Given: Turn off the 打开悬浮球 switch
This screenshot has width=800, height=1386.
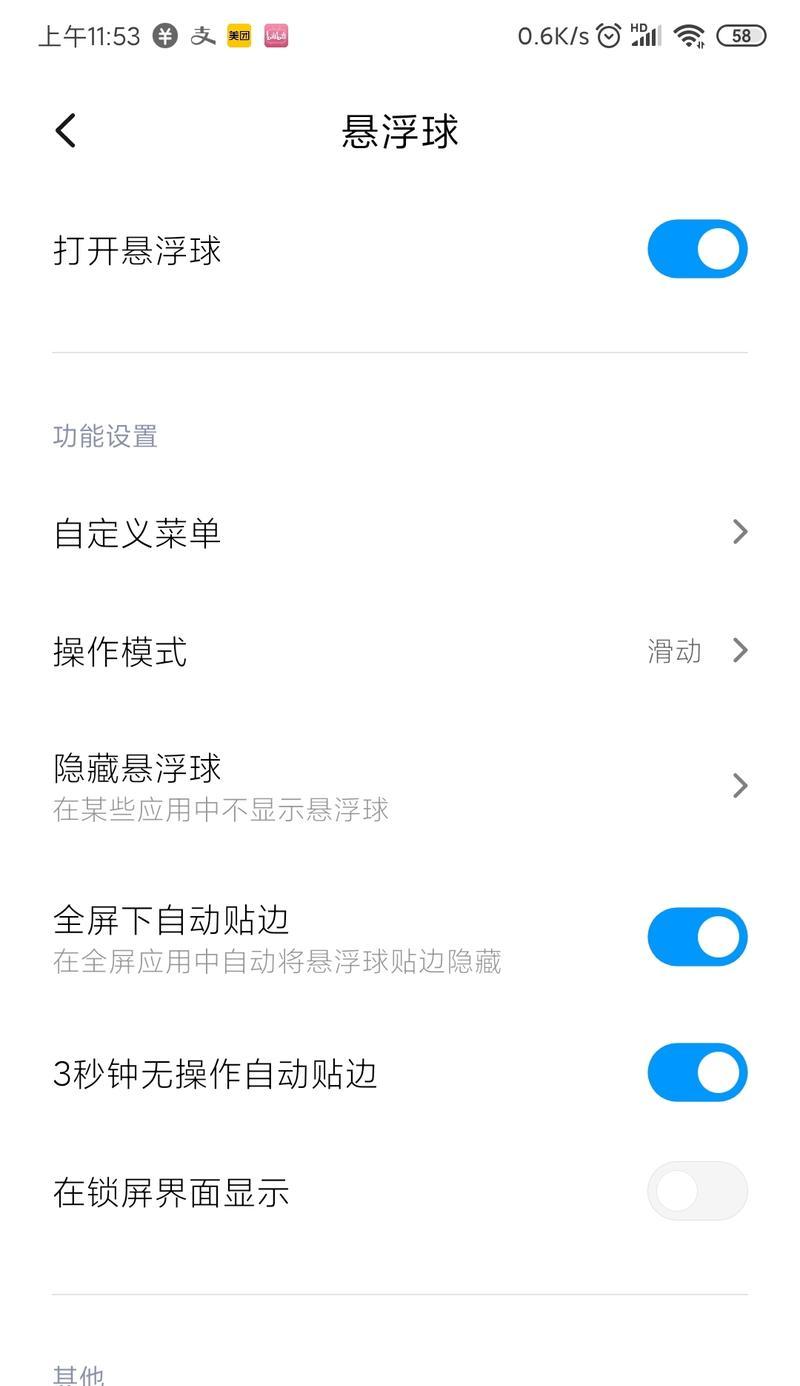Looking at the screenshot, I should (697, 249).
